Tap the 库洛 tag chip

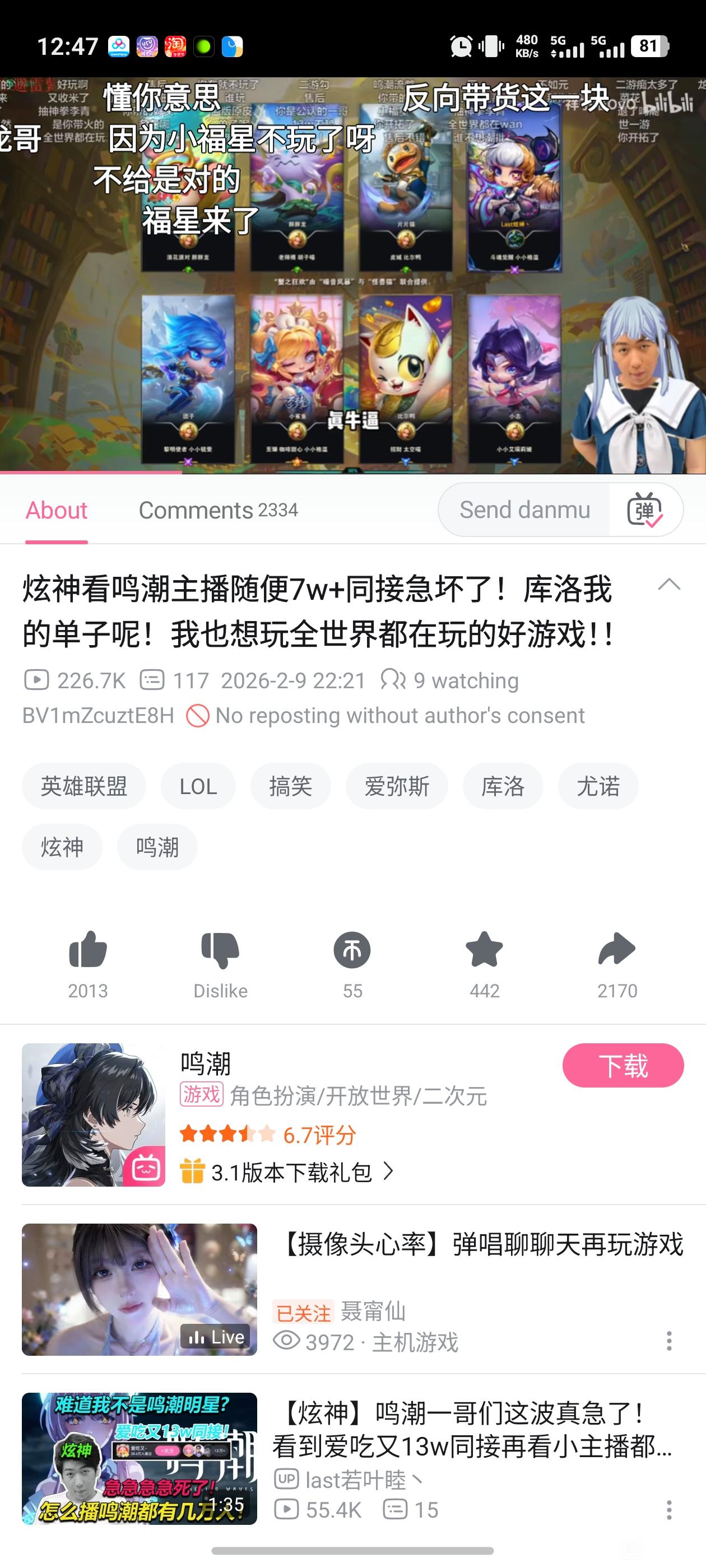pyautogui.click(x=503, y=786)
